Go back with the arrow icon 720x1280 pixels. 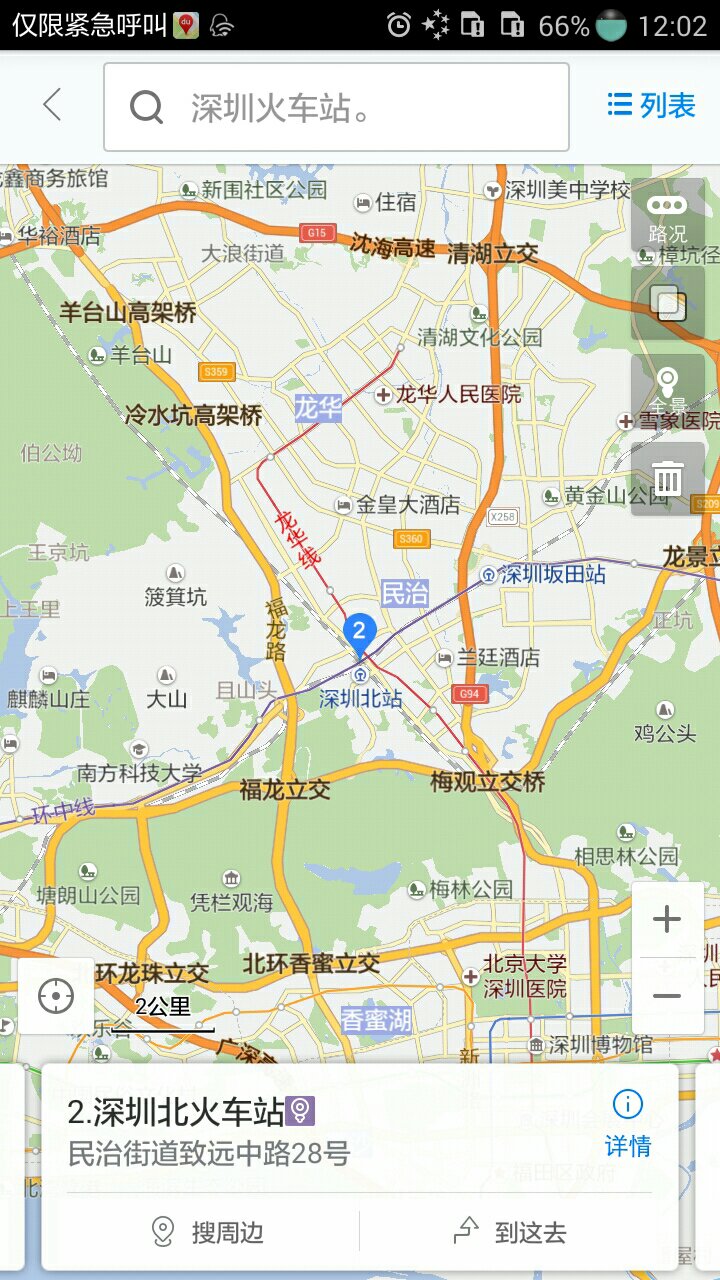[x=52, y=106]
